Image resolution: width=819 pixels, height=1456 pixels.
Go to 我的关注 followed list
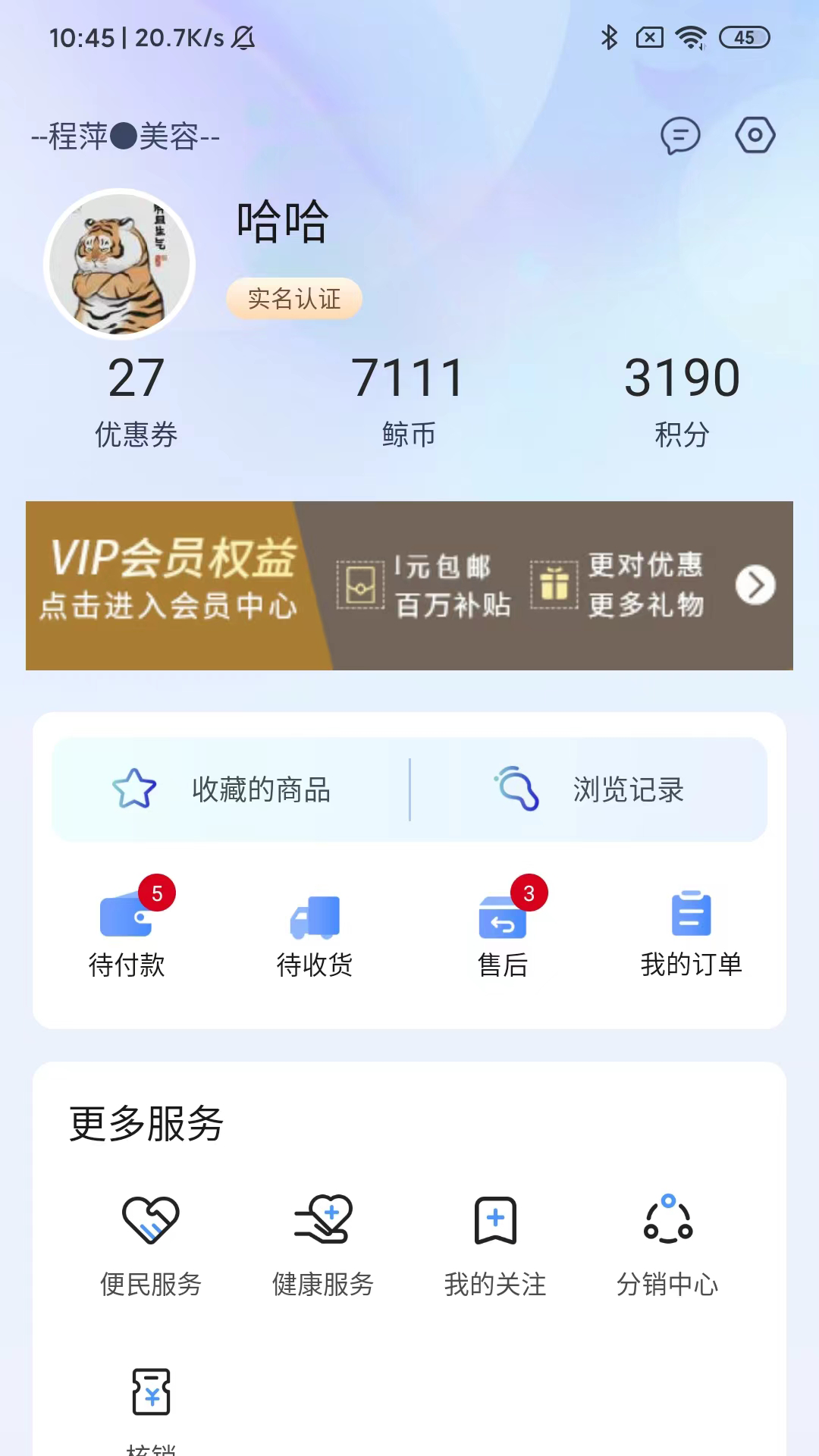(x=495, y=1244)
